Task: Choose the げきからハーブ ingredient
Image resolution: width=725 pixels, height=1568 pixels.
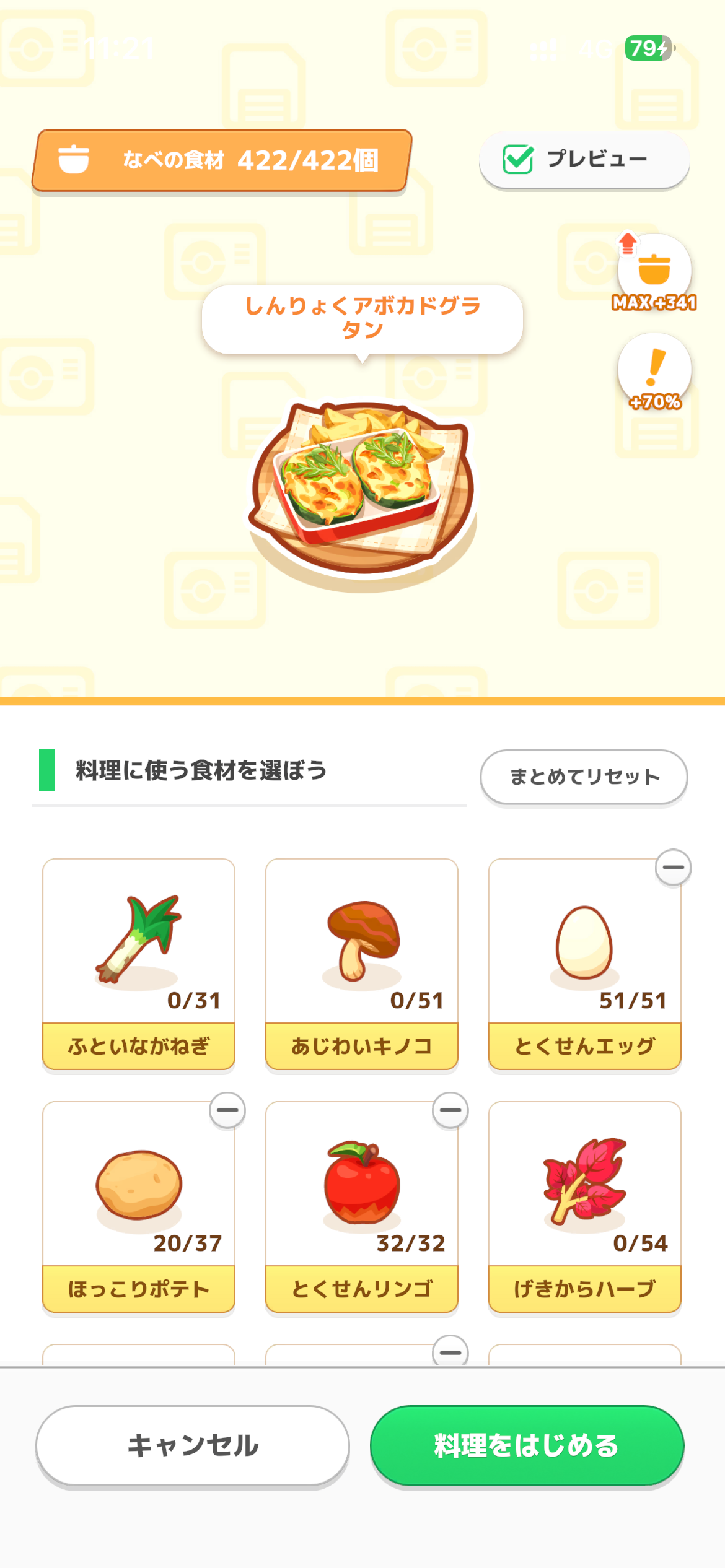Action: tap(585, 1207)
